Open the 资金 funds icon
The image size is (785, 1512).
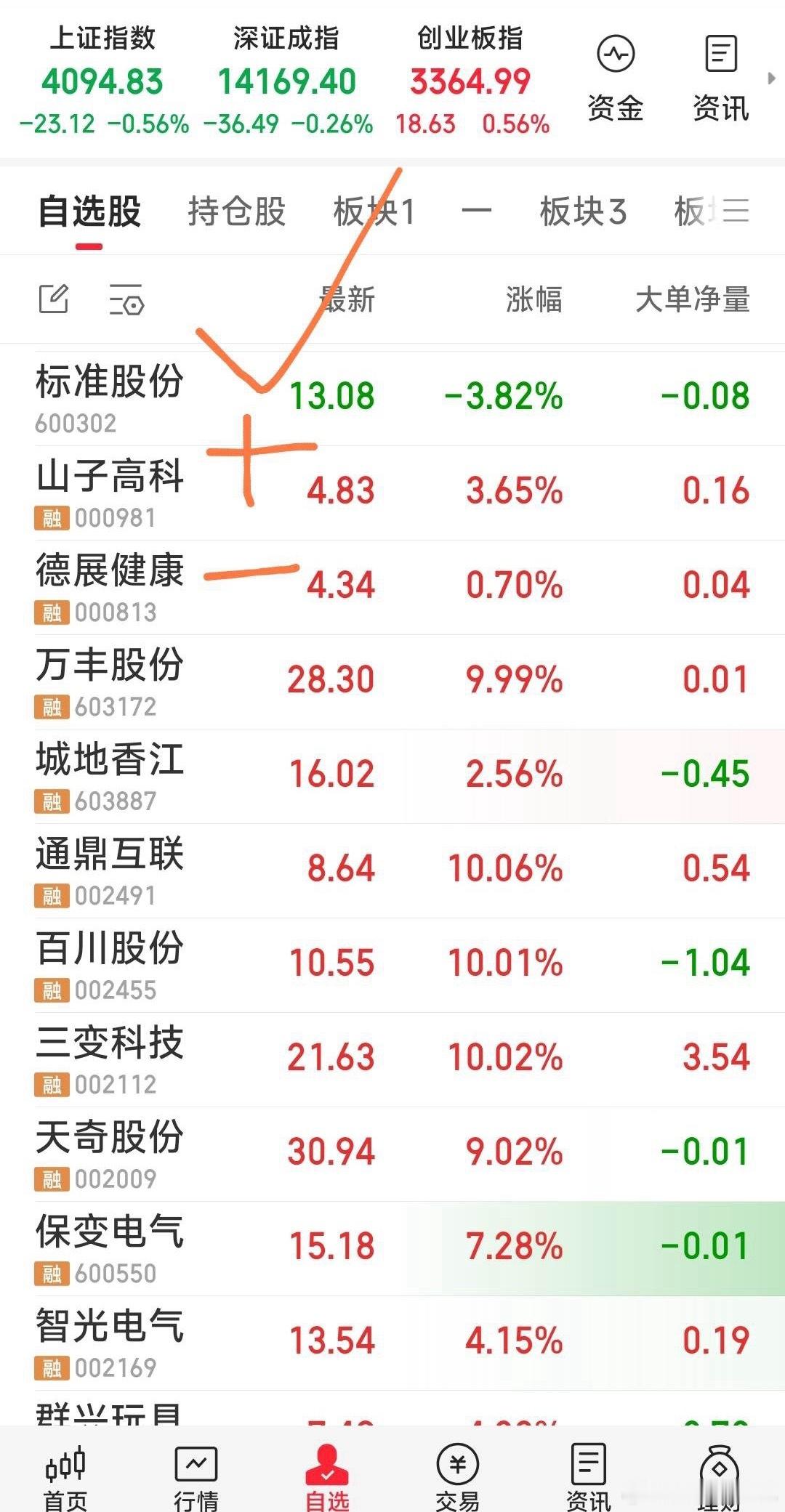(615, 73)
